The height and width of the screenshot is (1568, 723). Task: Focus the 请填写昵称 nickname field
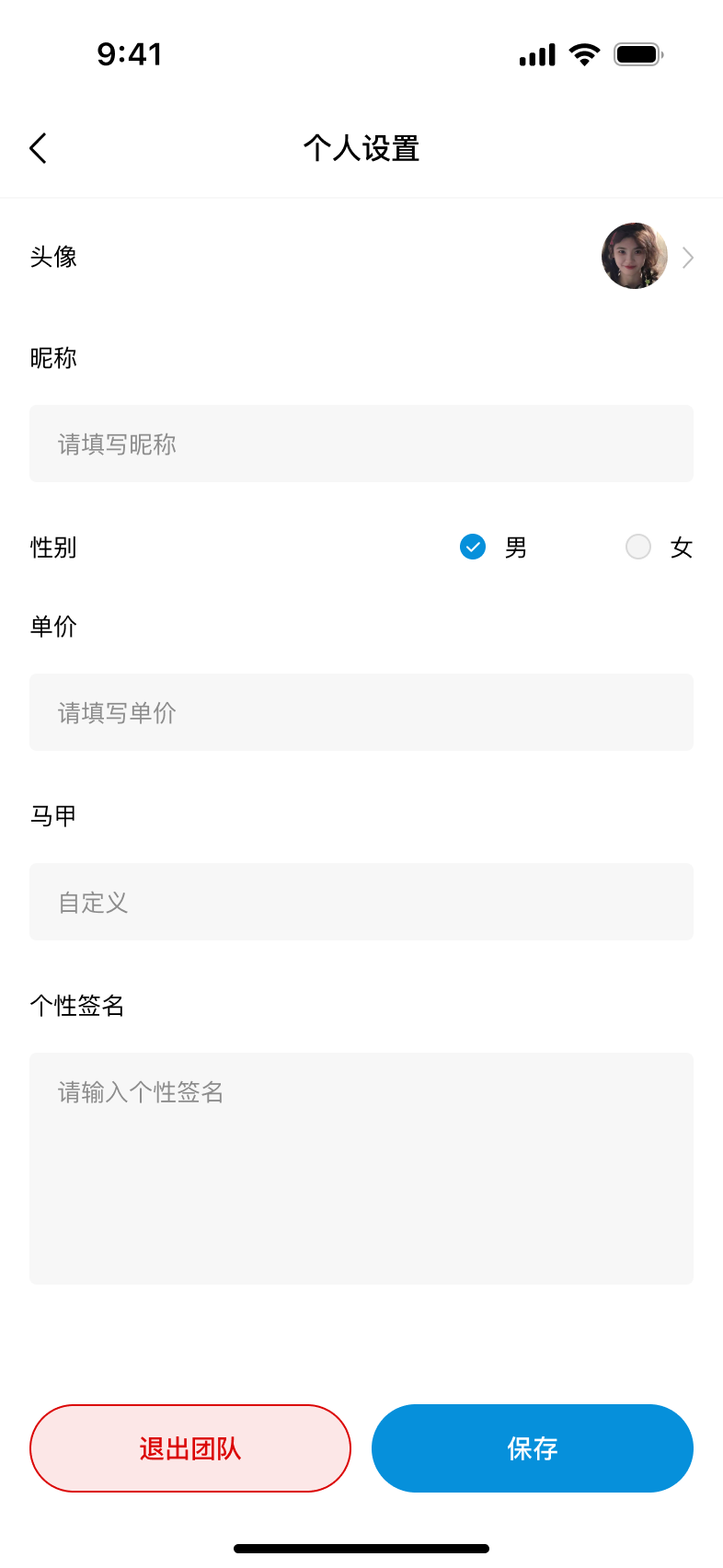tap(361, 444)
